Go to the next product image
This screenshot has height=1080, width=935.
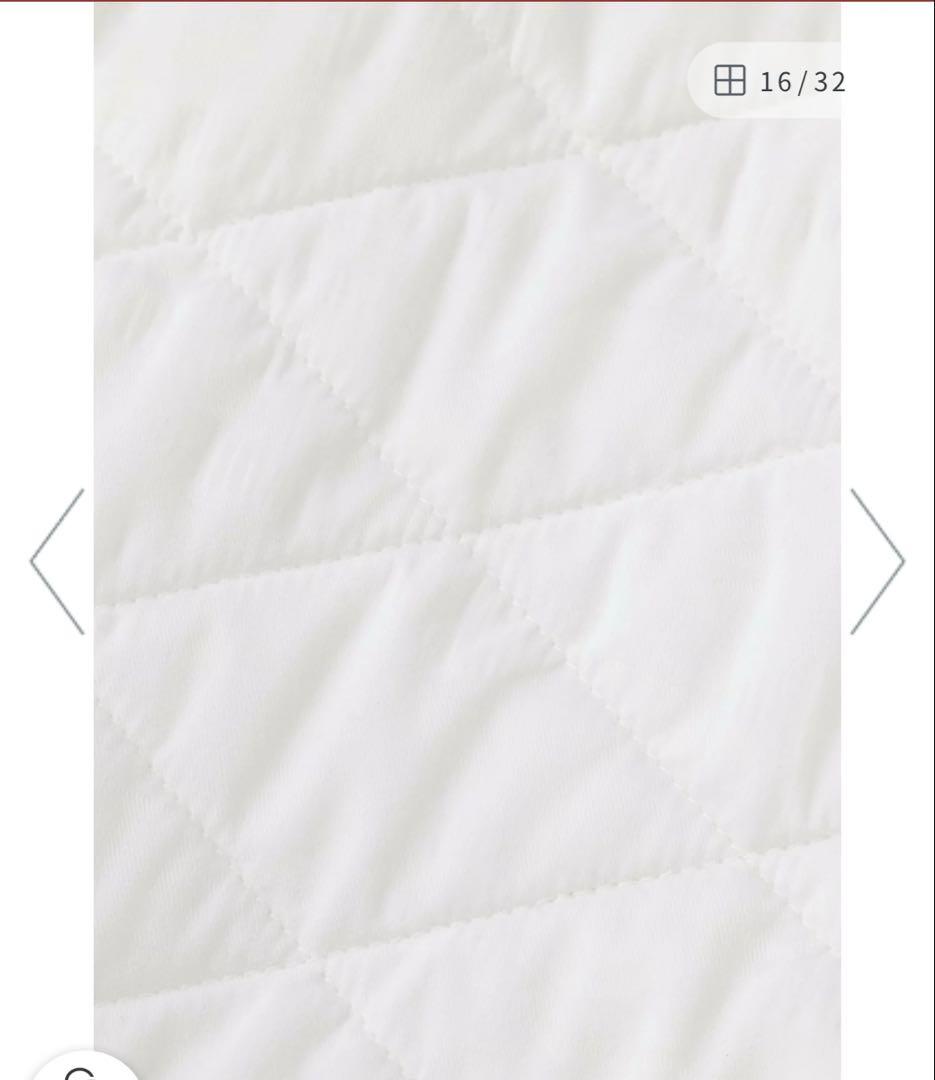tap(877, 561)
